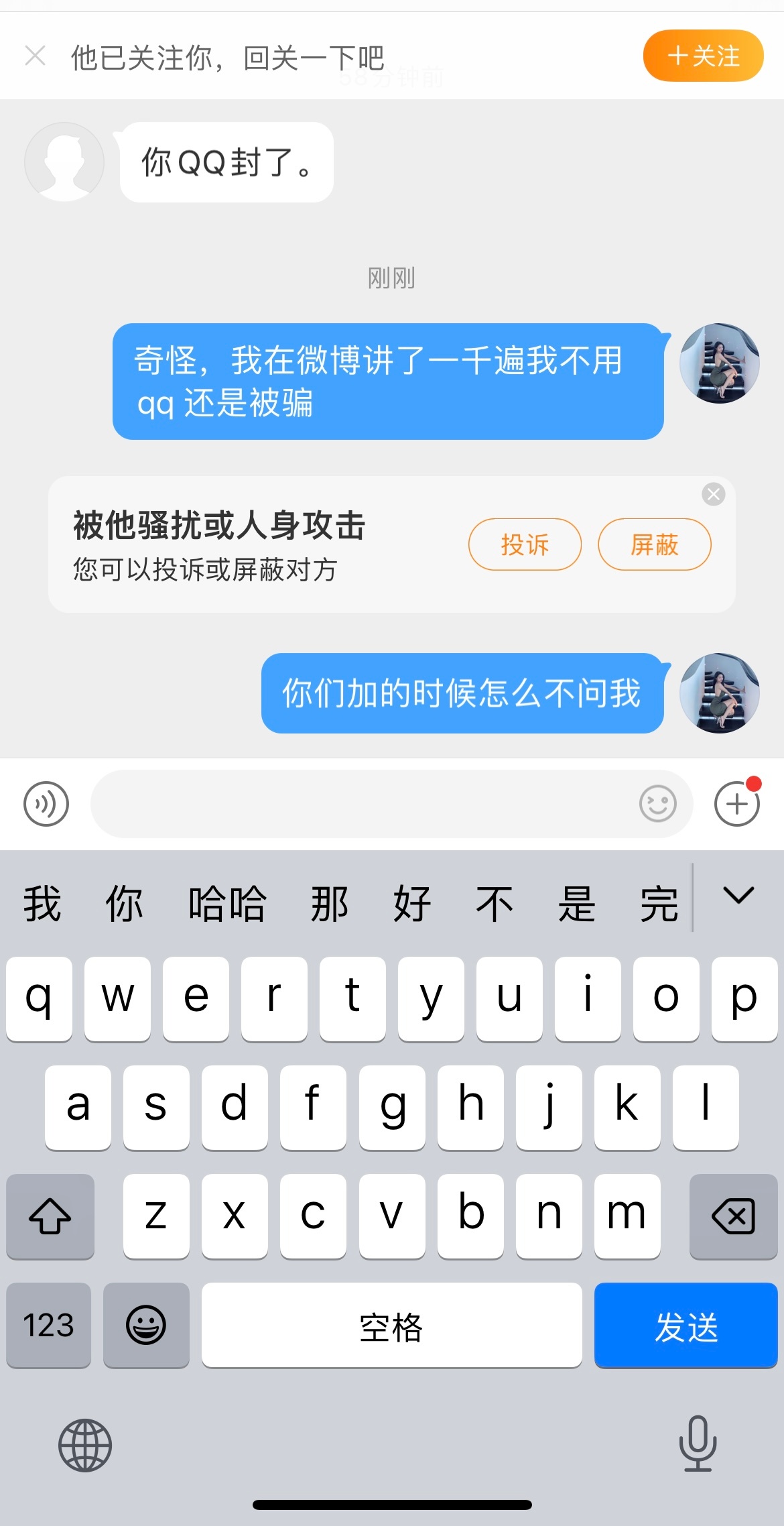This screenshot has height=1526, width=784.
Task: Insert the 我 suggestion word
Action: pyautogui.click(x=42, y=903)
